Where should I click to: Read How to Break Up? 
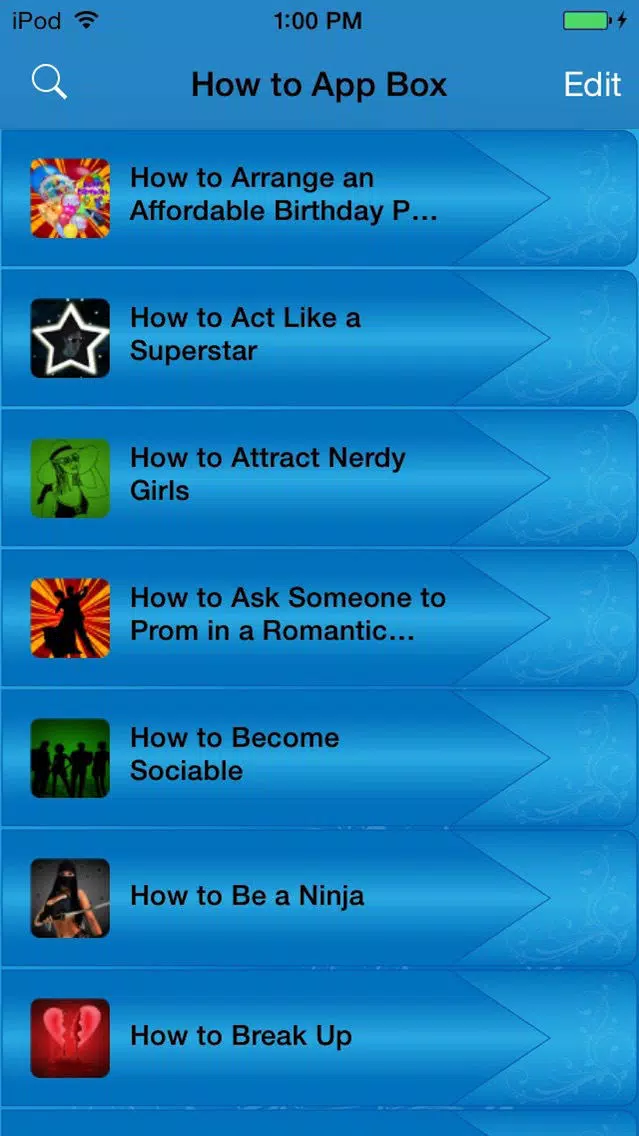(241, 1036)
